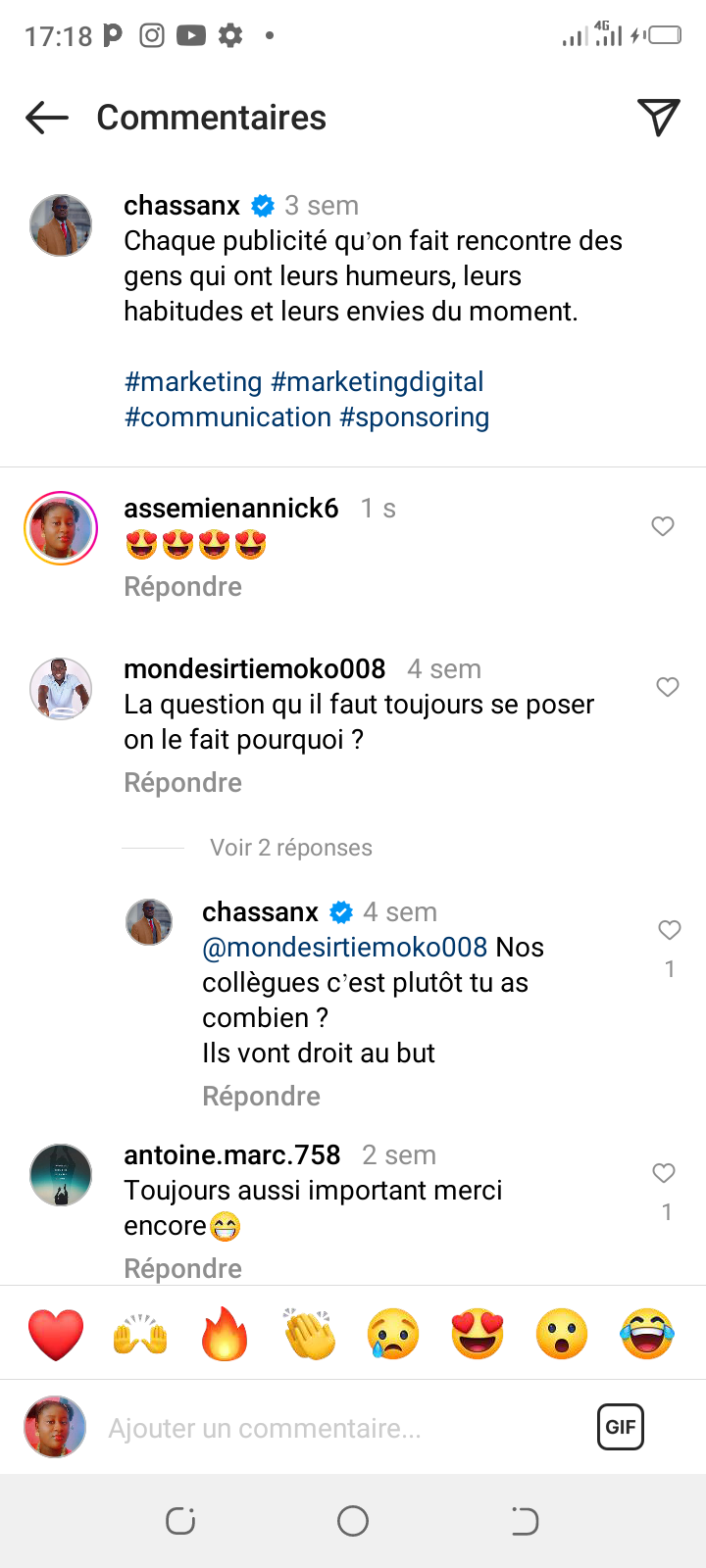Open the GIF picker
This screenshot has width=706, height=1568.
point(621,1427)
